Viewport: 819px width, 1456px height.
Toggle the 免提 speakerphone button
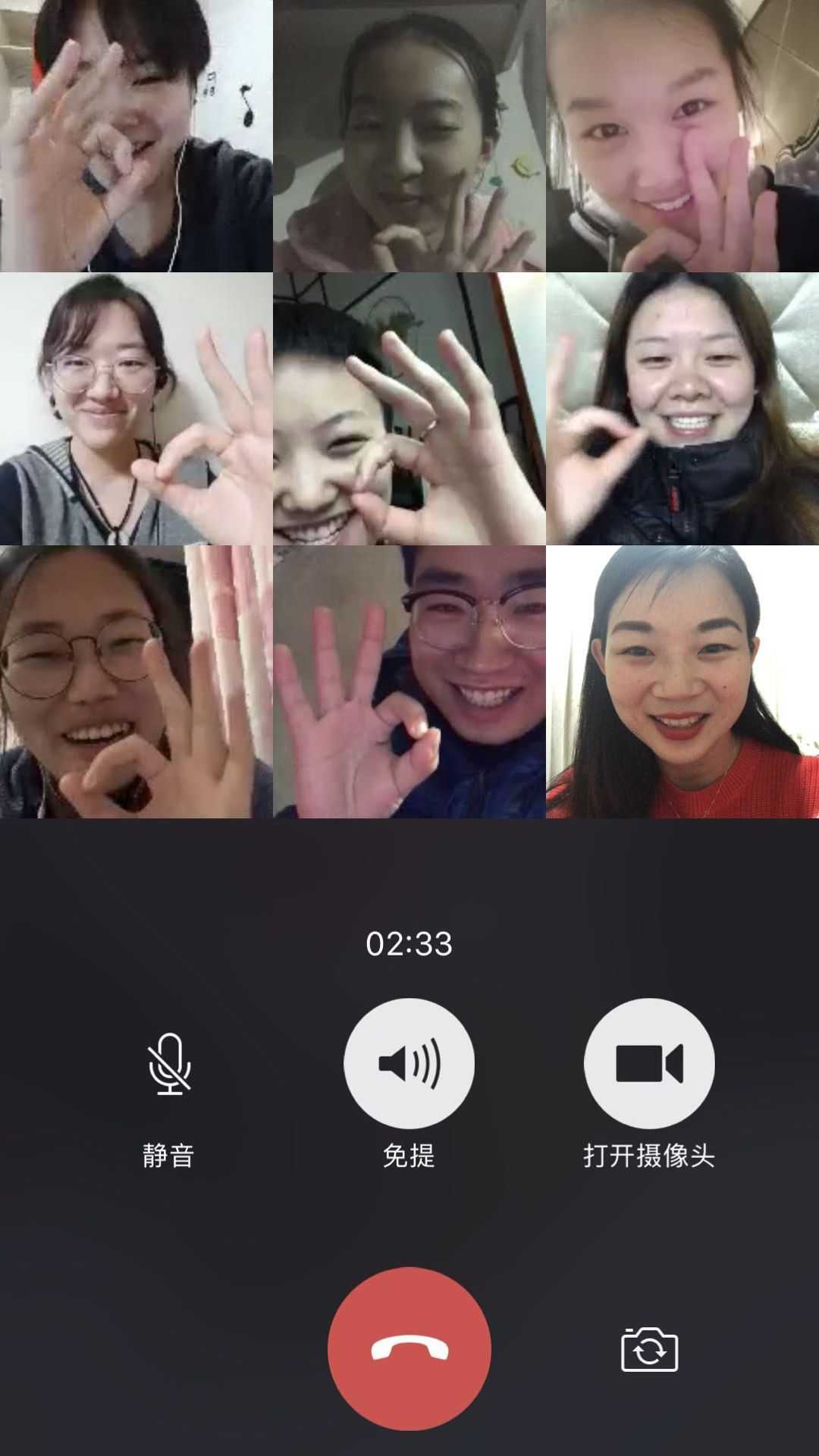coord(409,1063)
